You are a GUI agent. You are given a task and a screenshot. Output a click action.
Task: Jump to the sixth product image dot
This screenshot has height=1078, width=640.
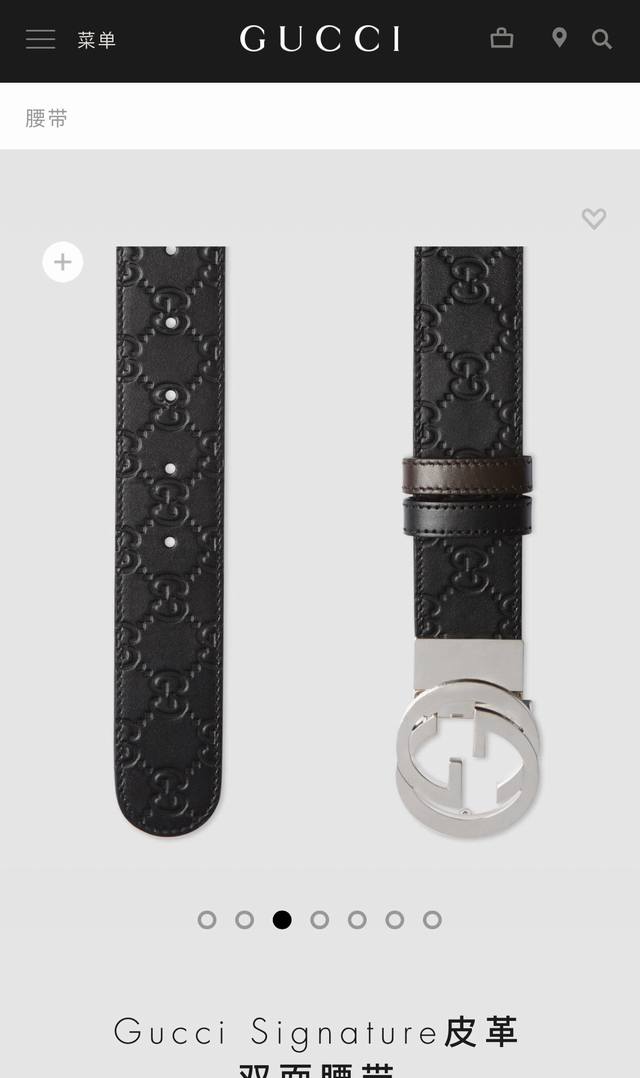(x=395, y=920)
